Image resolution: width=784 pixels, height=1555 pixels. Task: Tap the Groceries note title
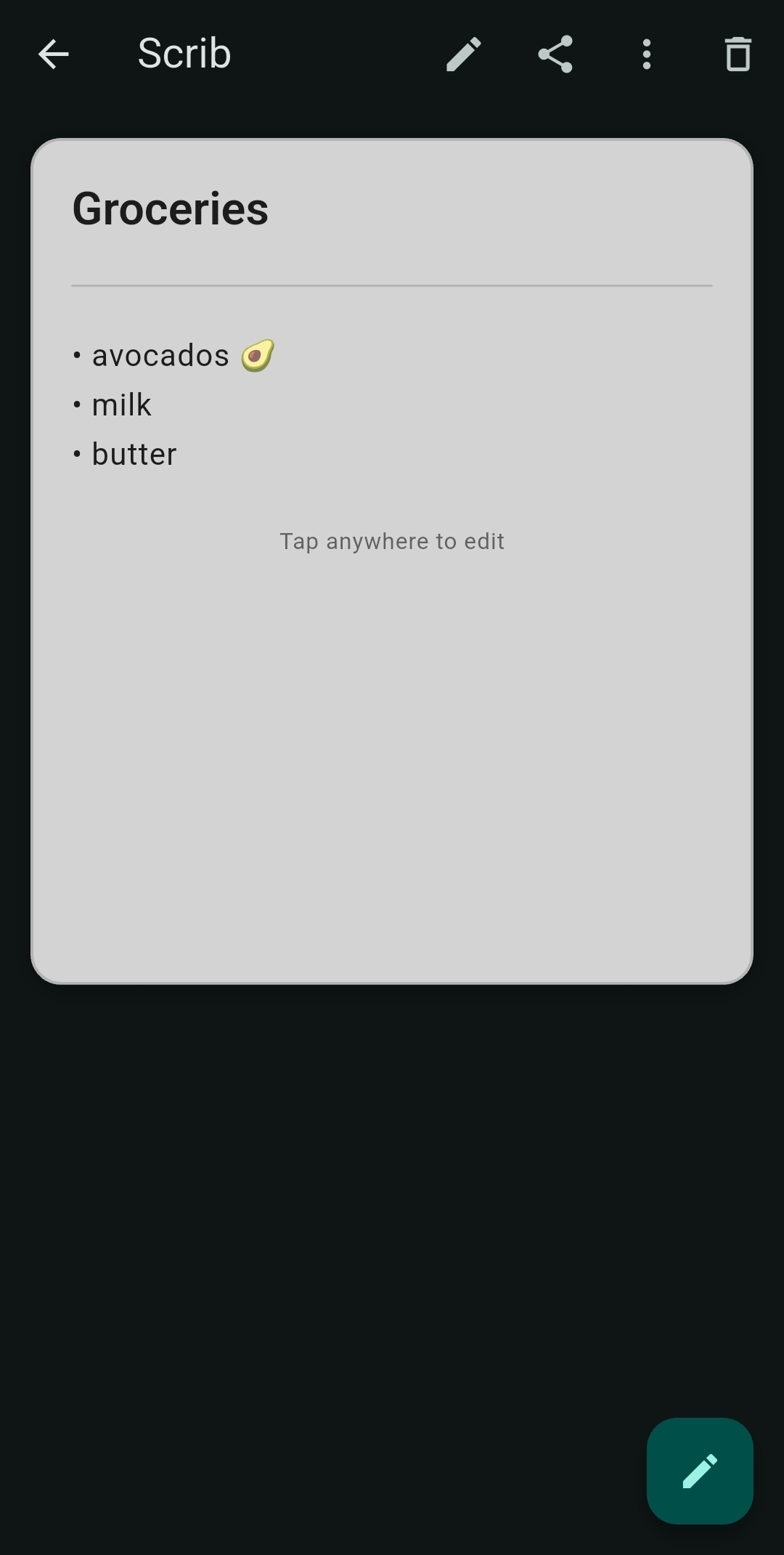click(170, 208)
